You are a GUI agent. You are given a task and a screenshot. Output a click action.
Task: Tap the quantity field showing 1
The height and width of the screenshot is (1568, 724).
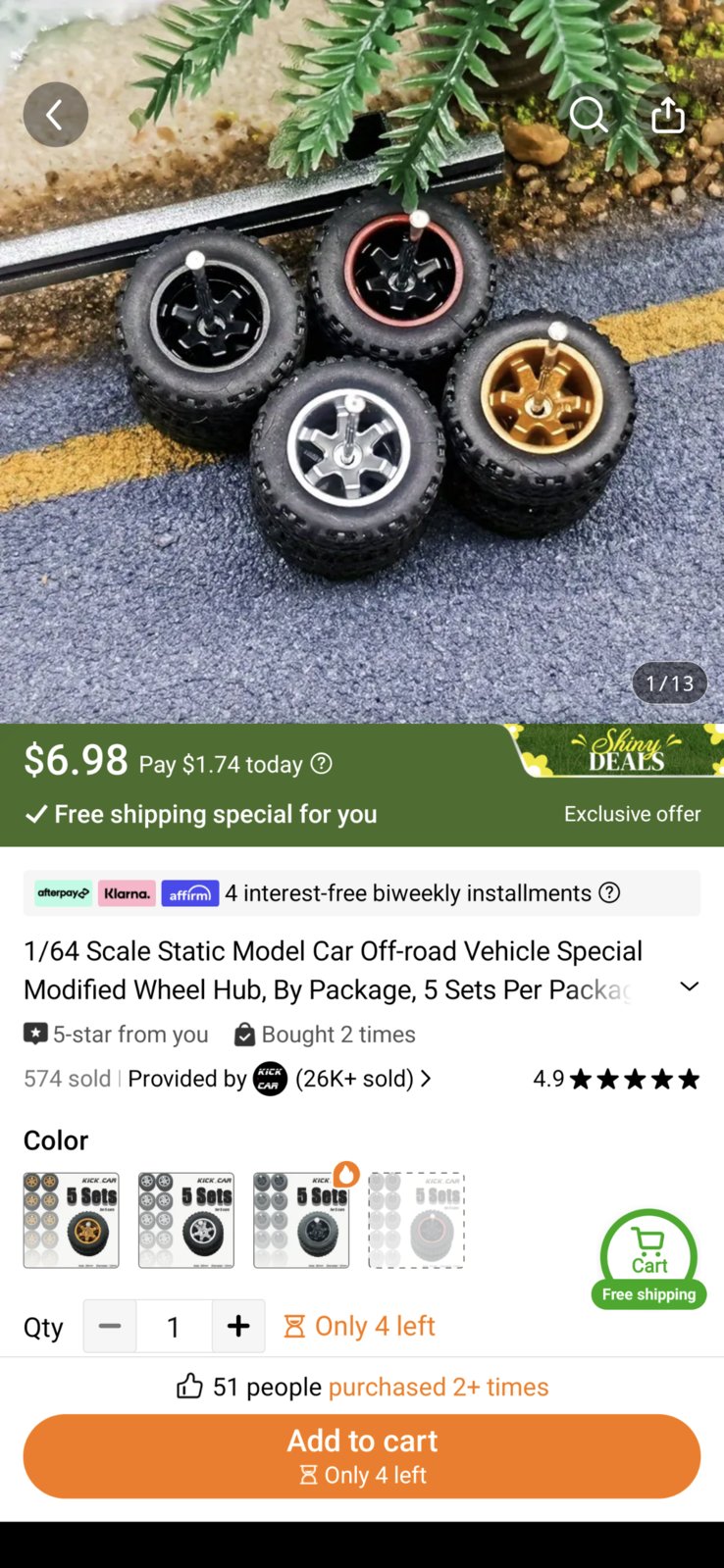[174, 1326]
